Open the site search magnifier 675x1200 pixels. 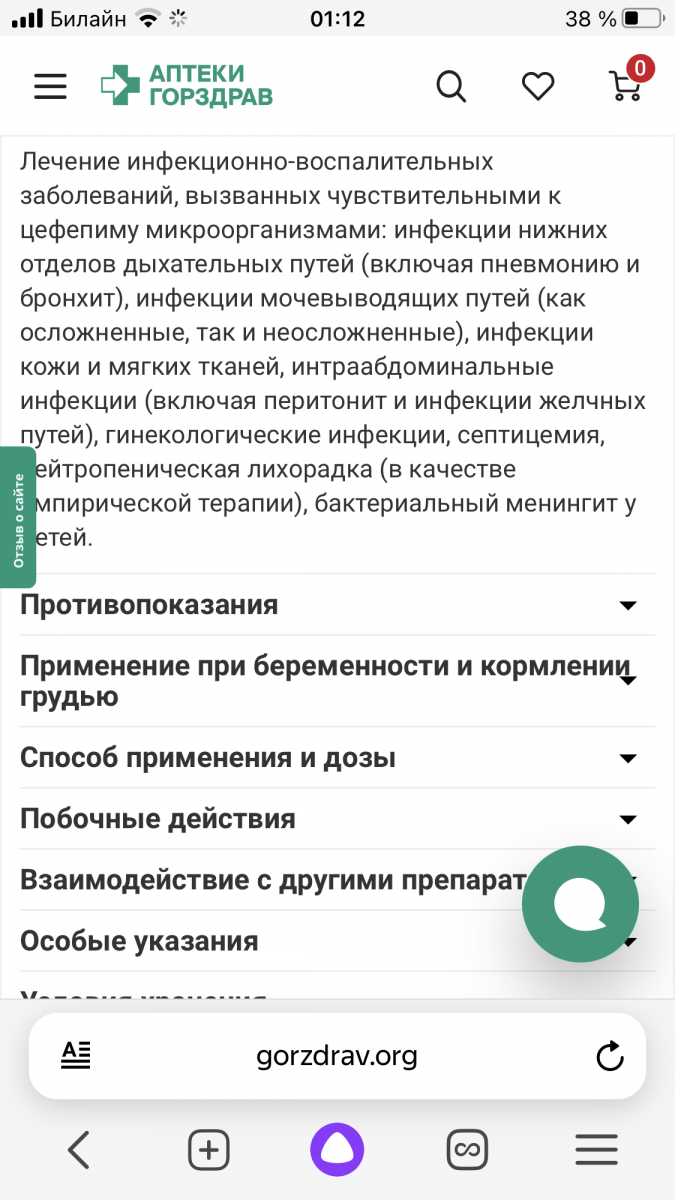(x=451, y=86)
